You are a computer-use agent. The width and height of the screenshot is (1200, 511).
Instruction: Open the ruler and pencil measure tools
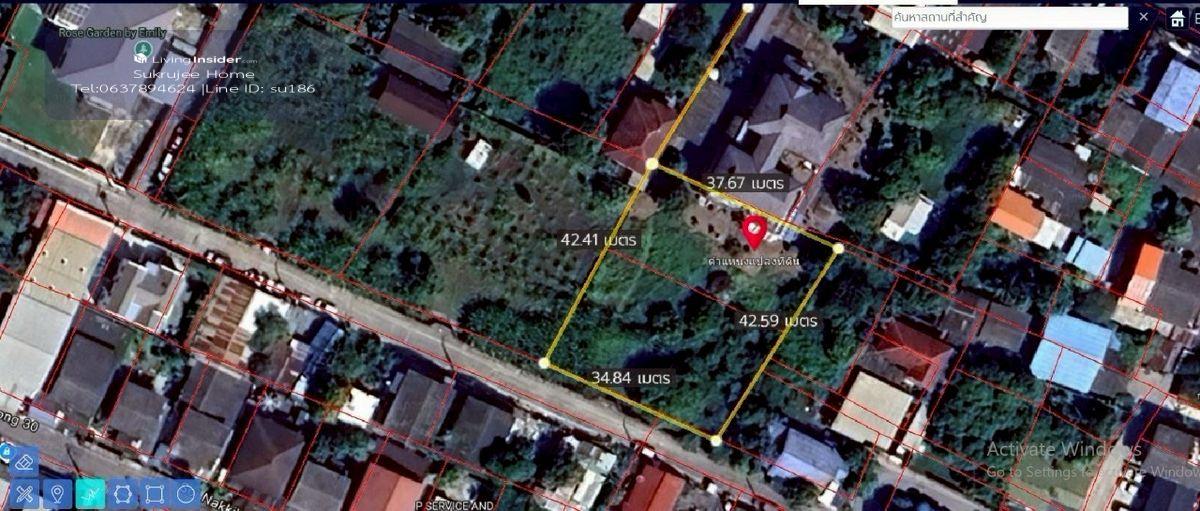(x=24, y=493)
